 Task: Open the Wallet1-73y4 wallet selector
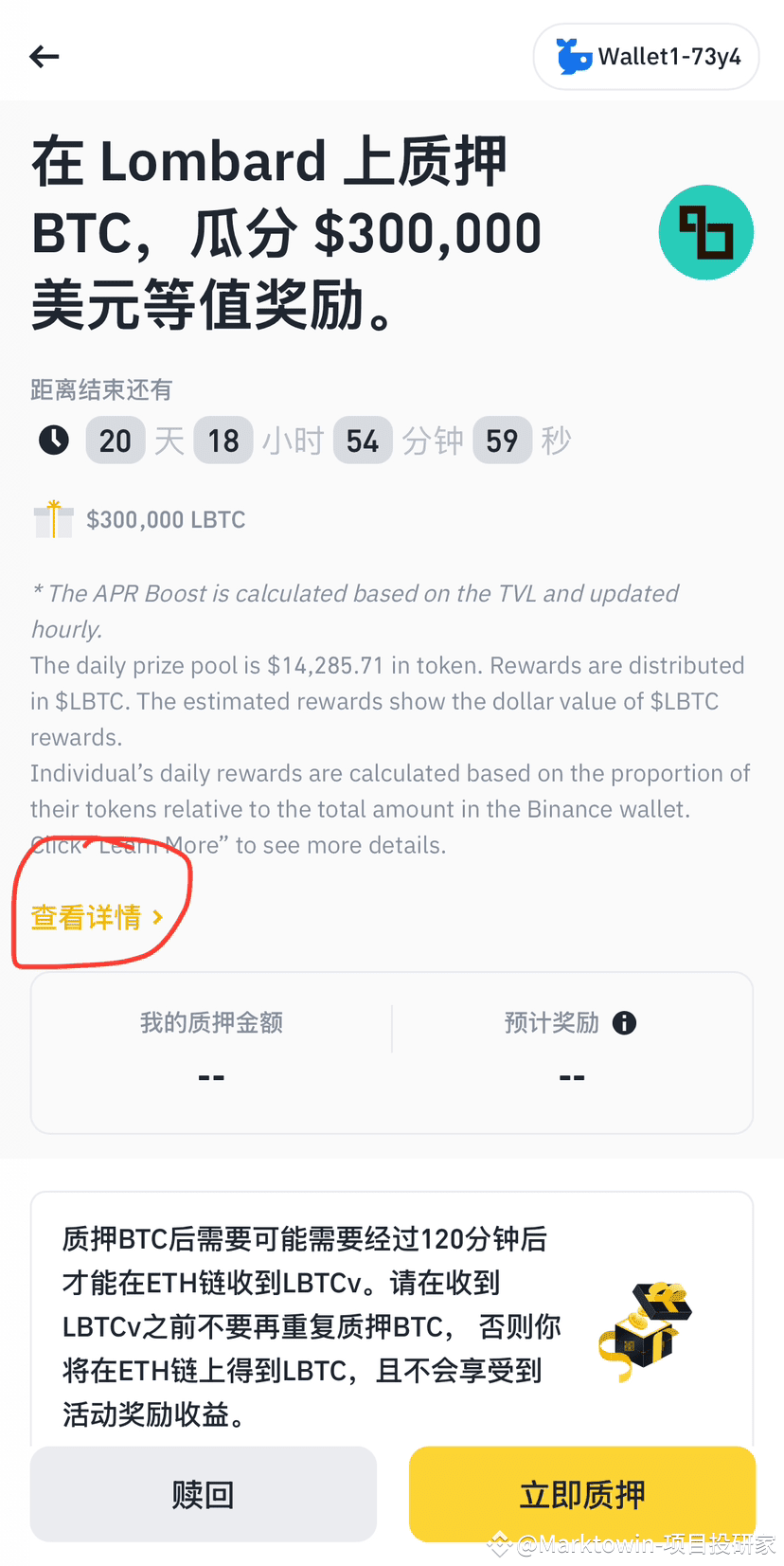tap(646, 57)
